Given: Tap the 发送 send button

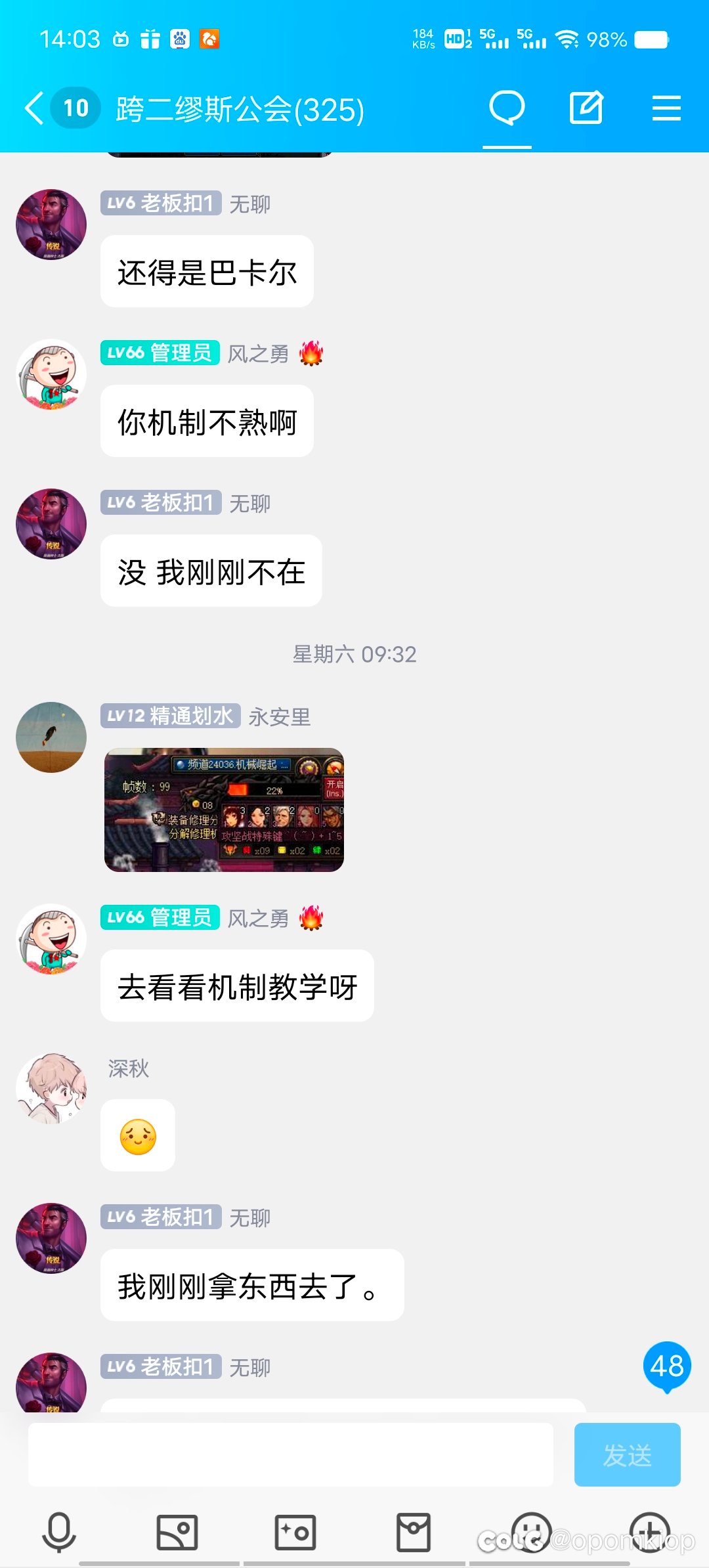Looking at the screenshot, I should (627, 1454).
